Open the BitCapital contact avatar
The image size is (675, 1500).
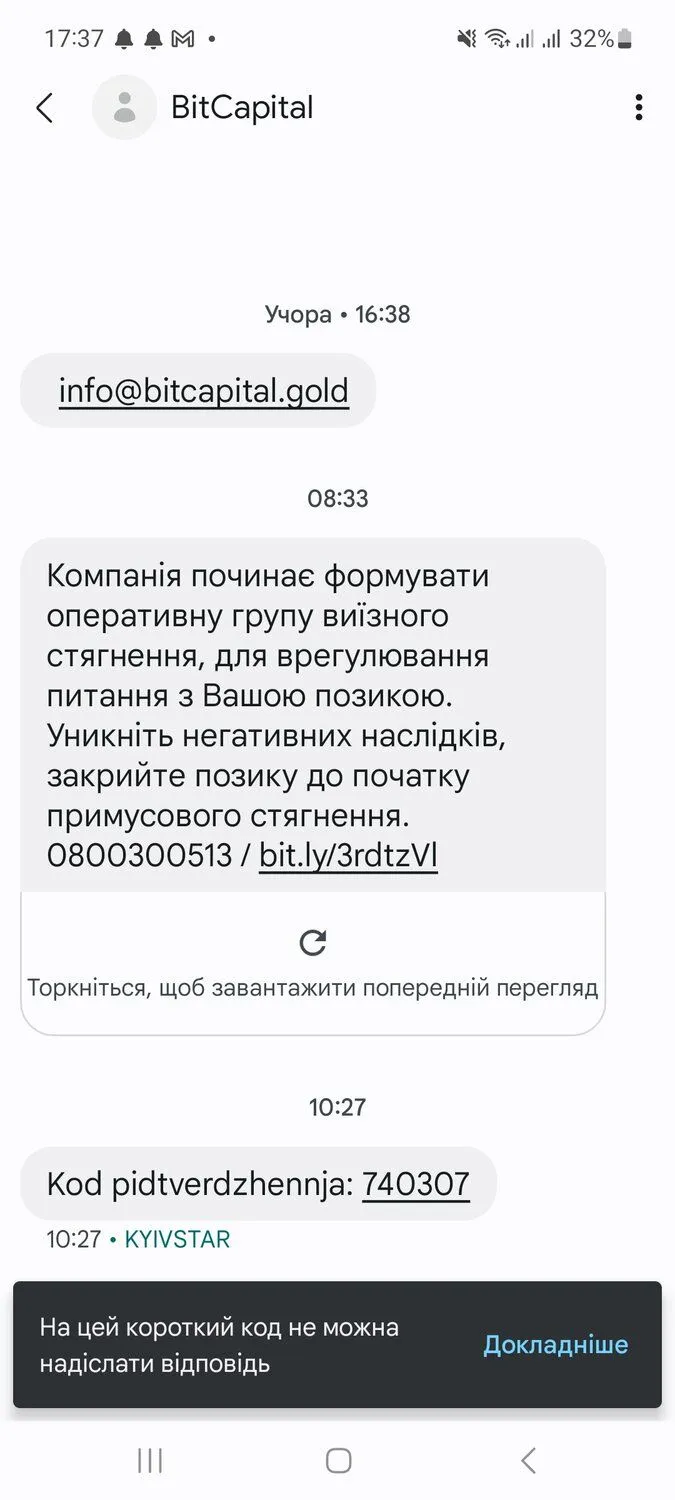pyautogui.click(x=124, y=108)
